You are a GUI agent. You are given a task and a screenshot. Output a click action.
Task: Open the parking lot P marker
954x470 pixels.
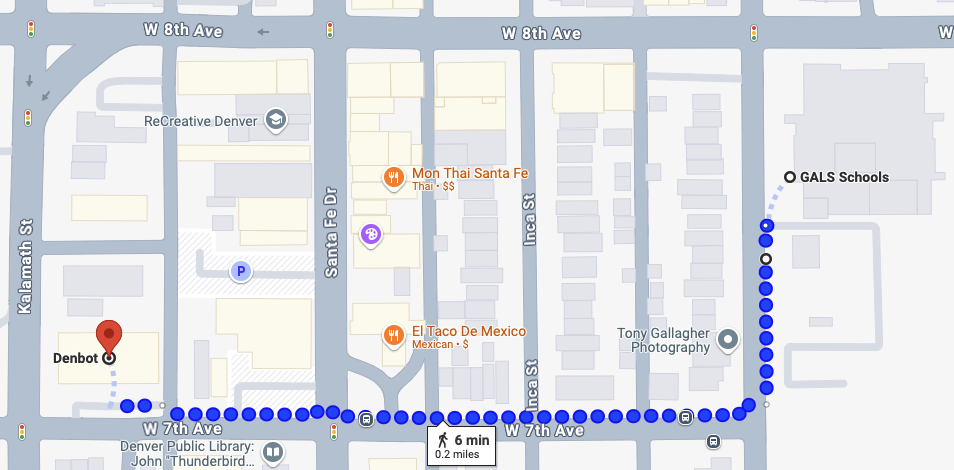[239, 271]
